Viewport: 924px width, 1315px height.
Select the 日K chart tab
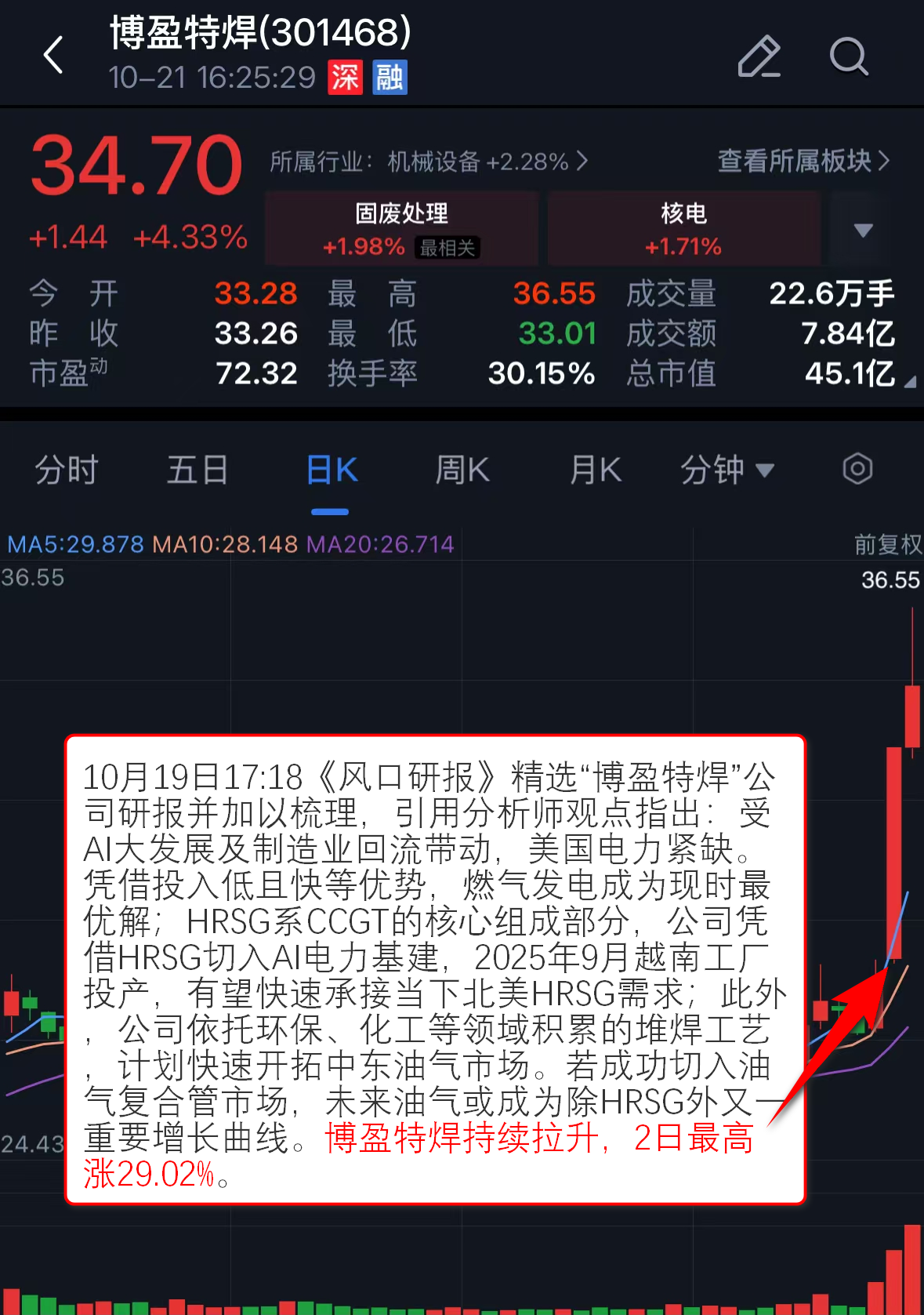(x=332, y=470)
